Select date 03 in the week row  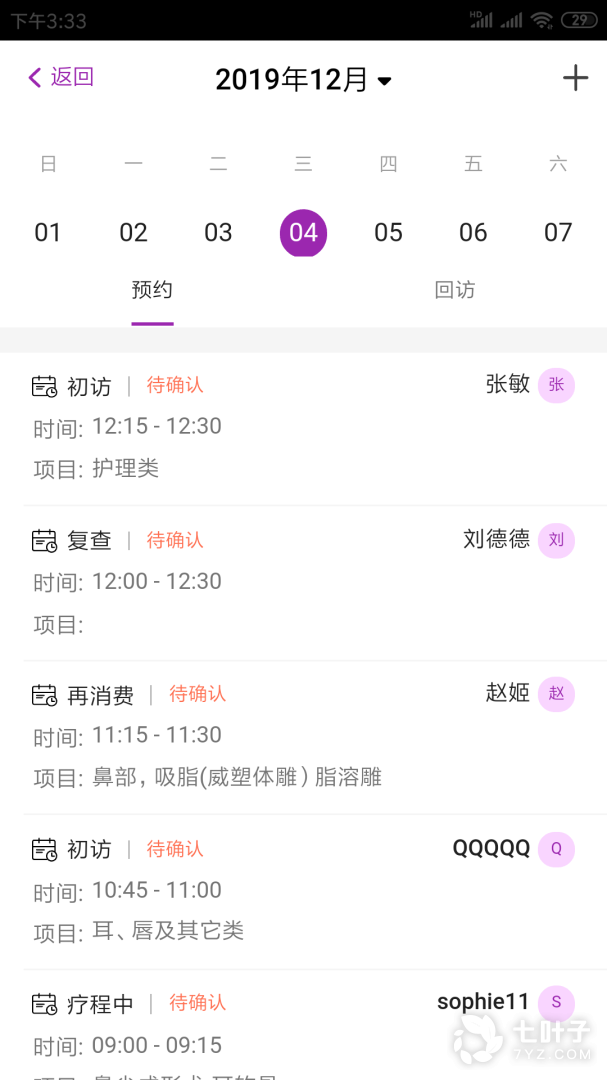coord(218,233)
